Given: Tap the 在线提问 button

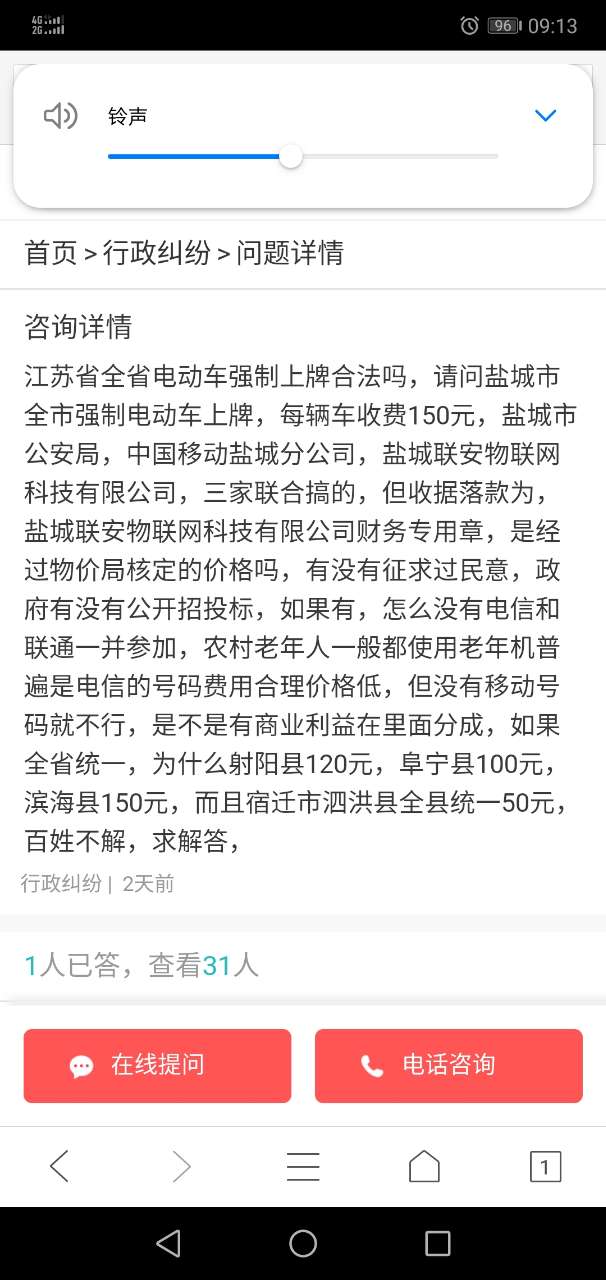Looking at the screenshot, I should 157,1066.
